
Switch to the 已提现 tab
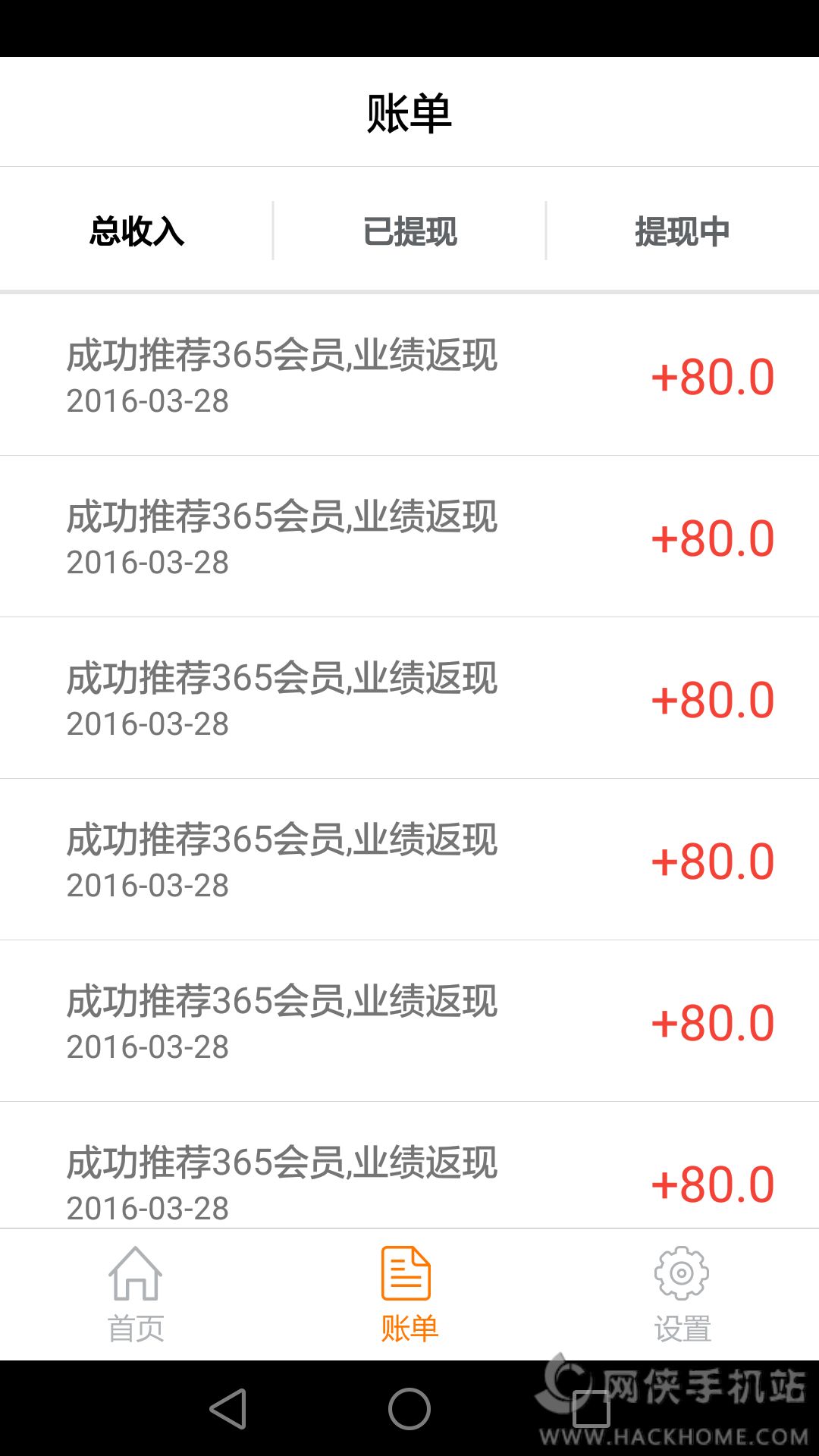pyautogui.click(x=409, y=231)
